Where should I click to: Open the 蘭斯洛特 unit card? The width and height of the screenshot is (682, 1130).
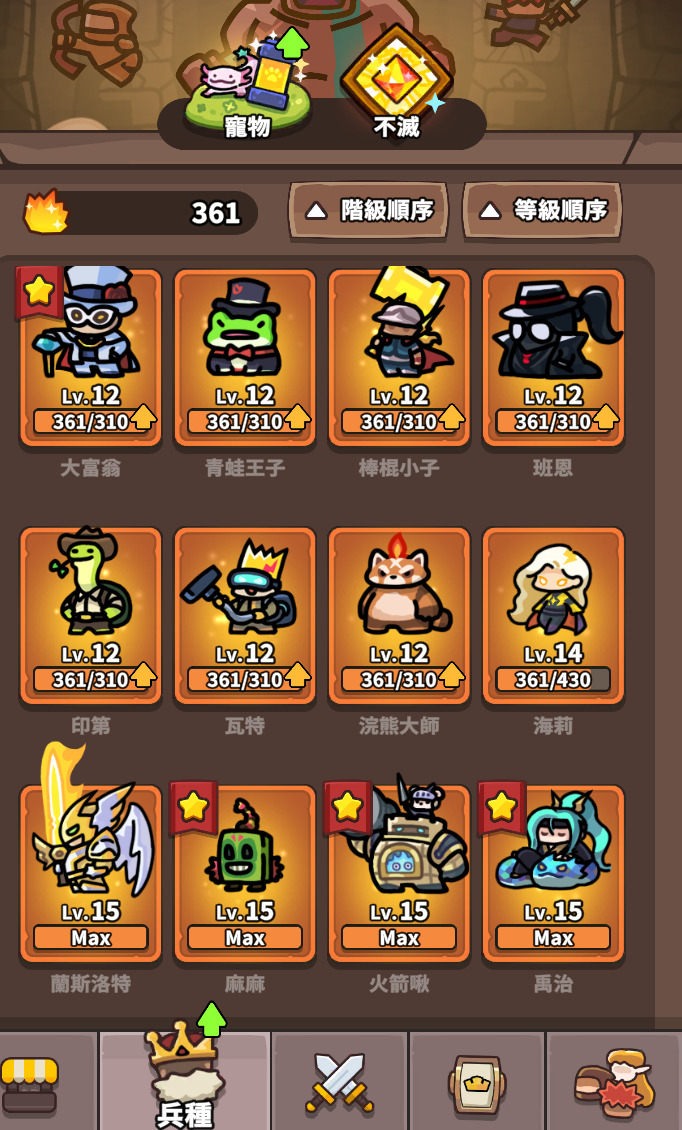pyautogui.click(x=91, y=872)
